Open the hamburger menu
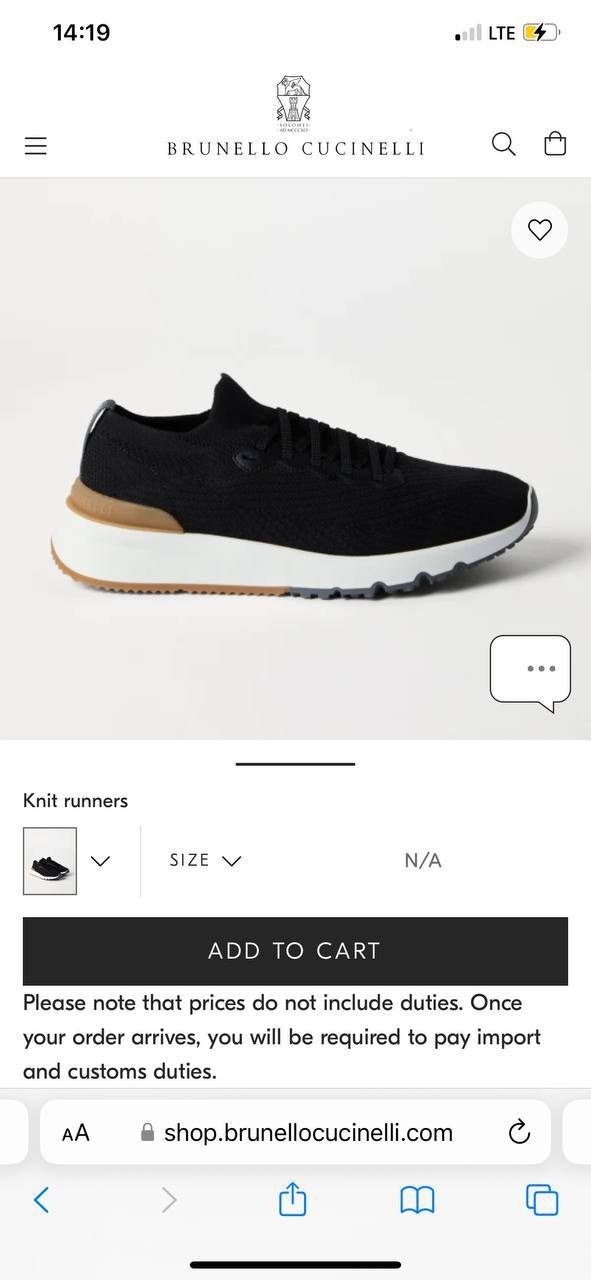This screenshot has height=1280, width=591. [x=36, y=146]
